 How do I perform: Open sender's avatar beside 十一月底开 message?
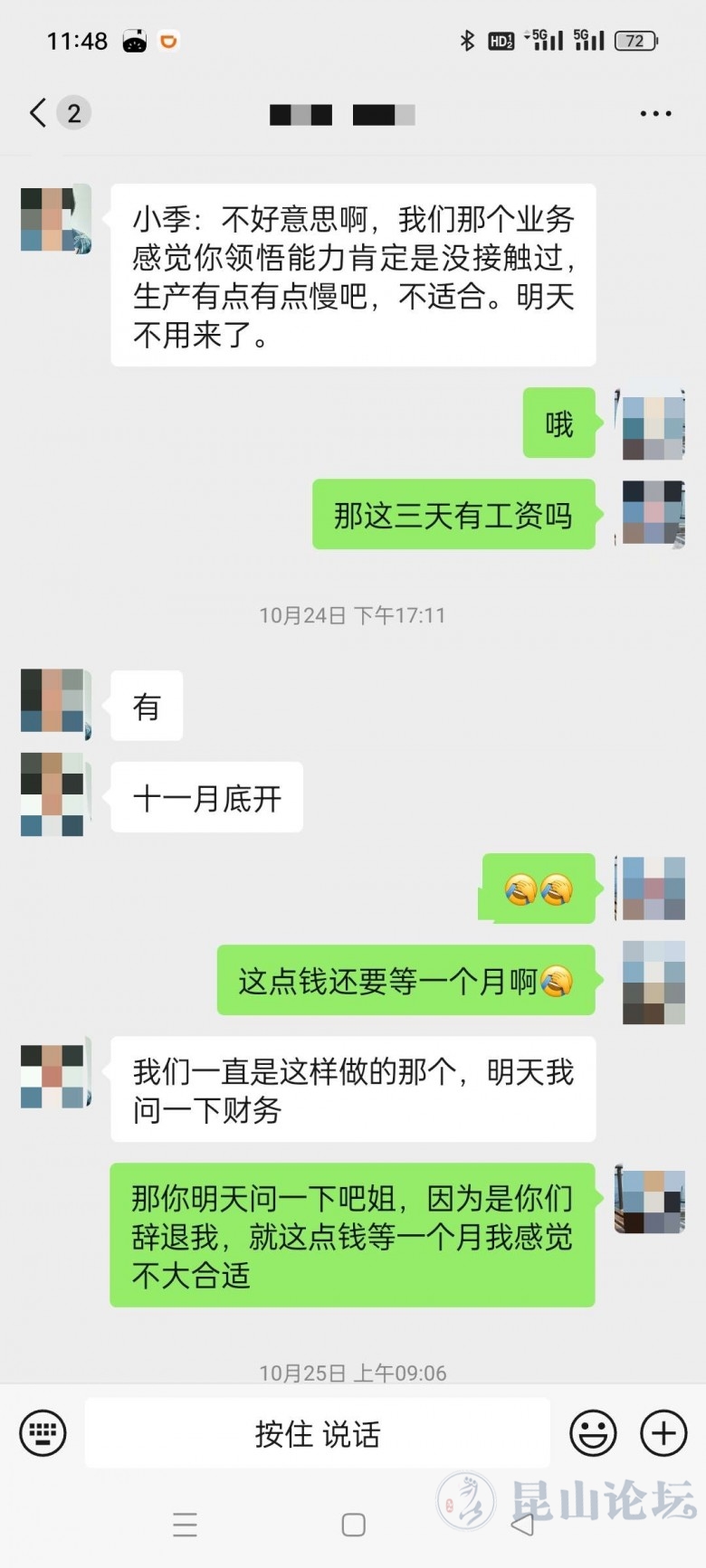(54, 794)
